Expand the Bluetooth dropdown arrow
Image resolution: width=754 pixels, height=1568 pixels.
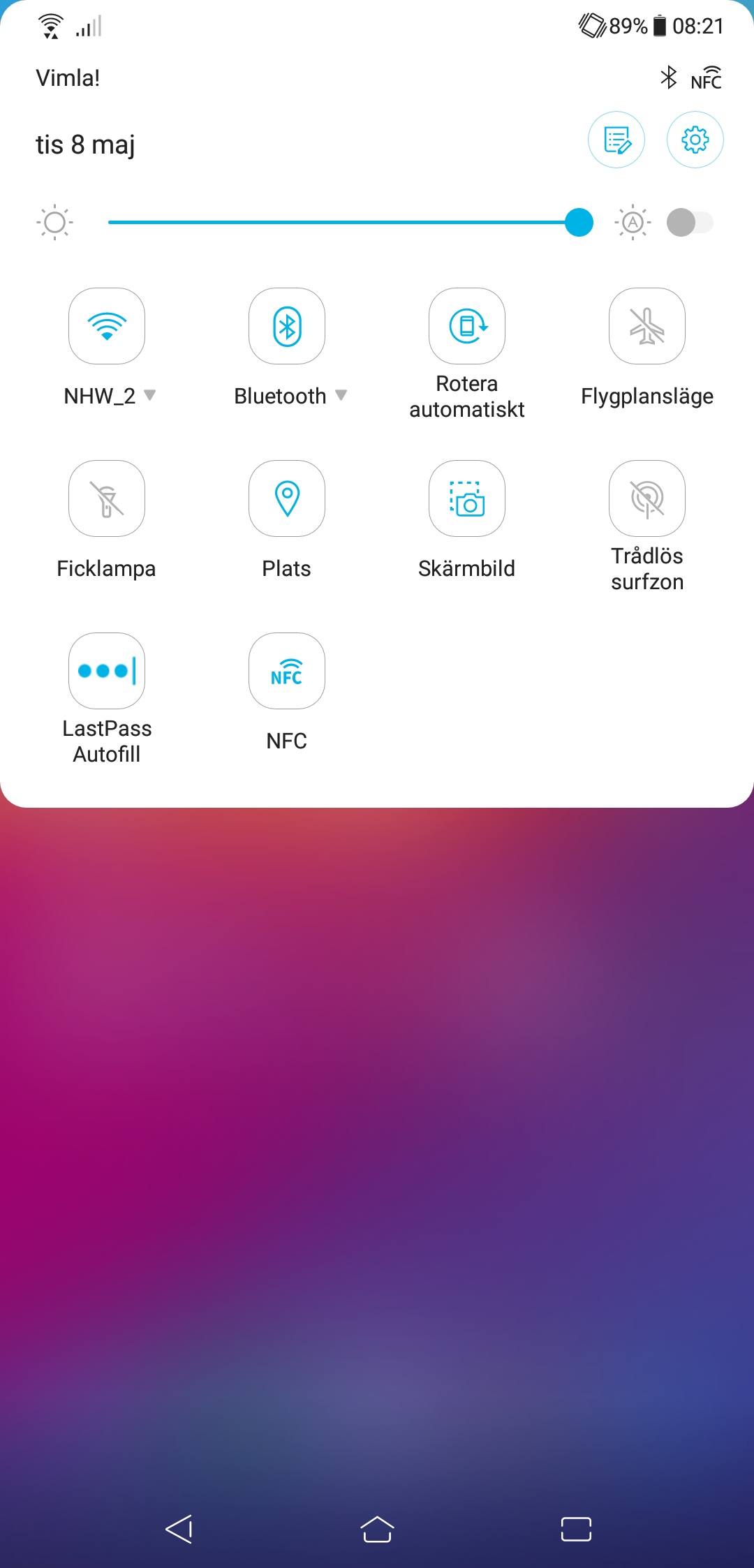[x=341, y=395]
